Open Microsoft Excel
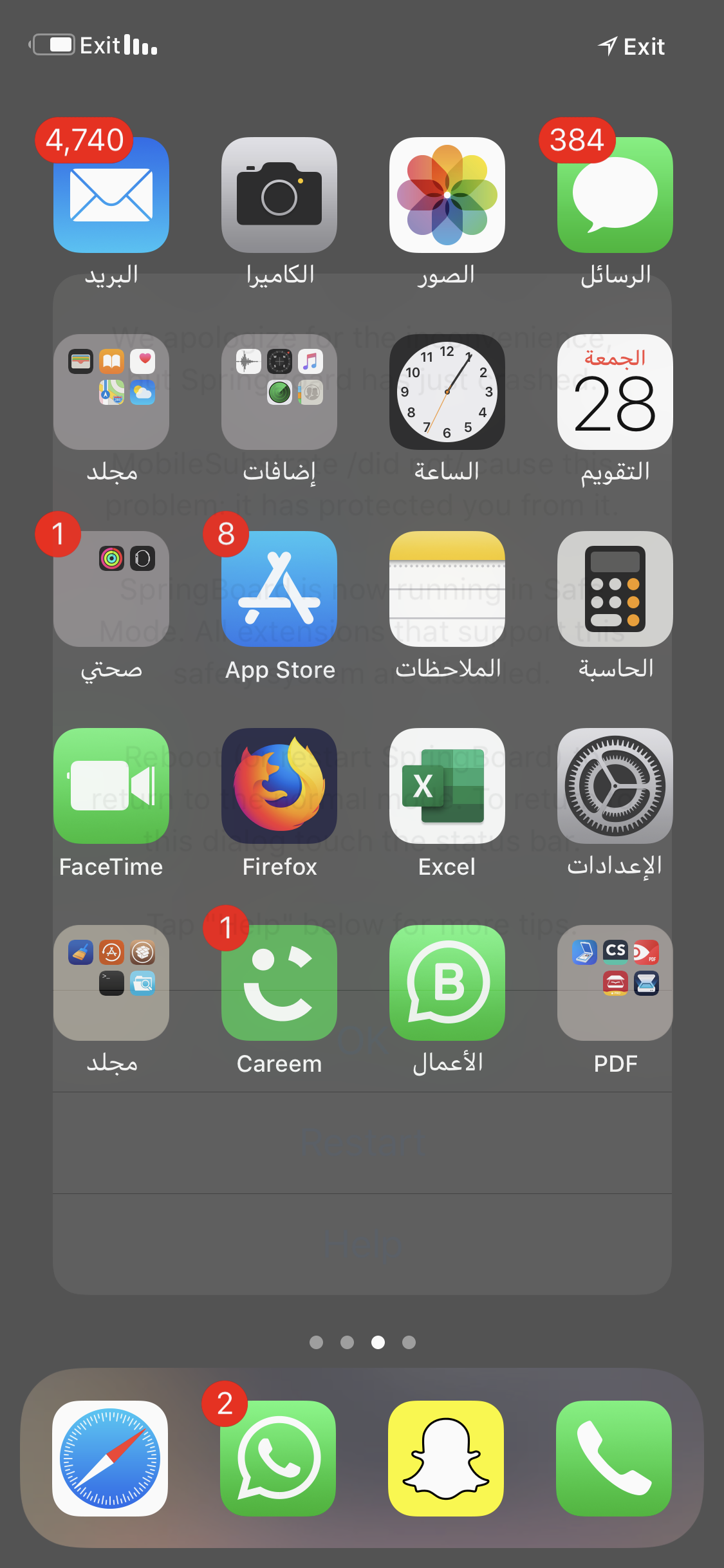Image resolution: width=724 pixels, height=1568 pixels. (447, 786)
